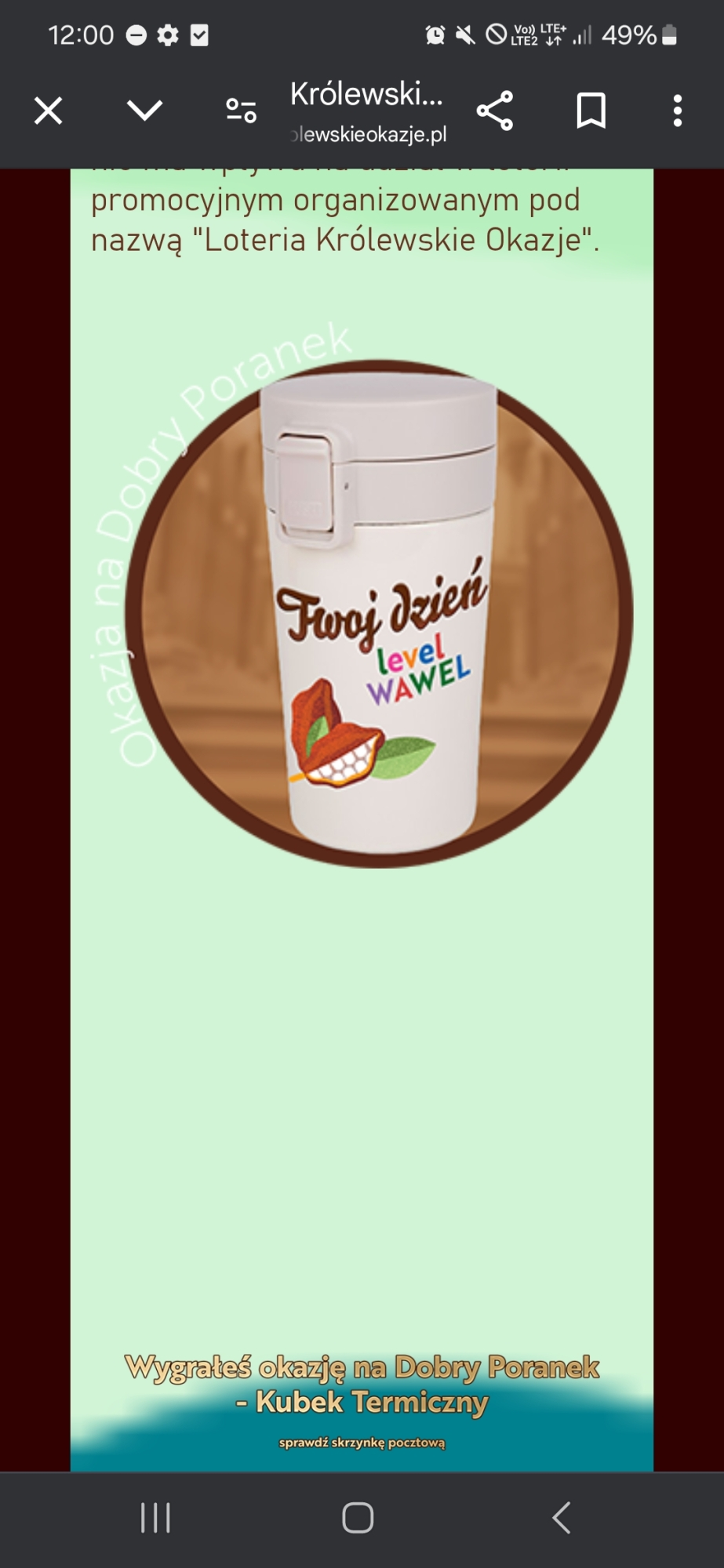Go back using the system back arrow
The width and height of the screenshot is (724, 1568).
[562, 1518]
